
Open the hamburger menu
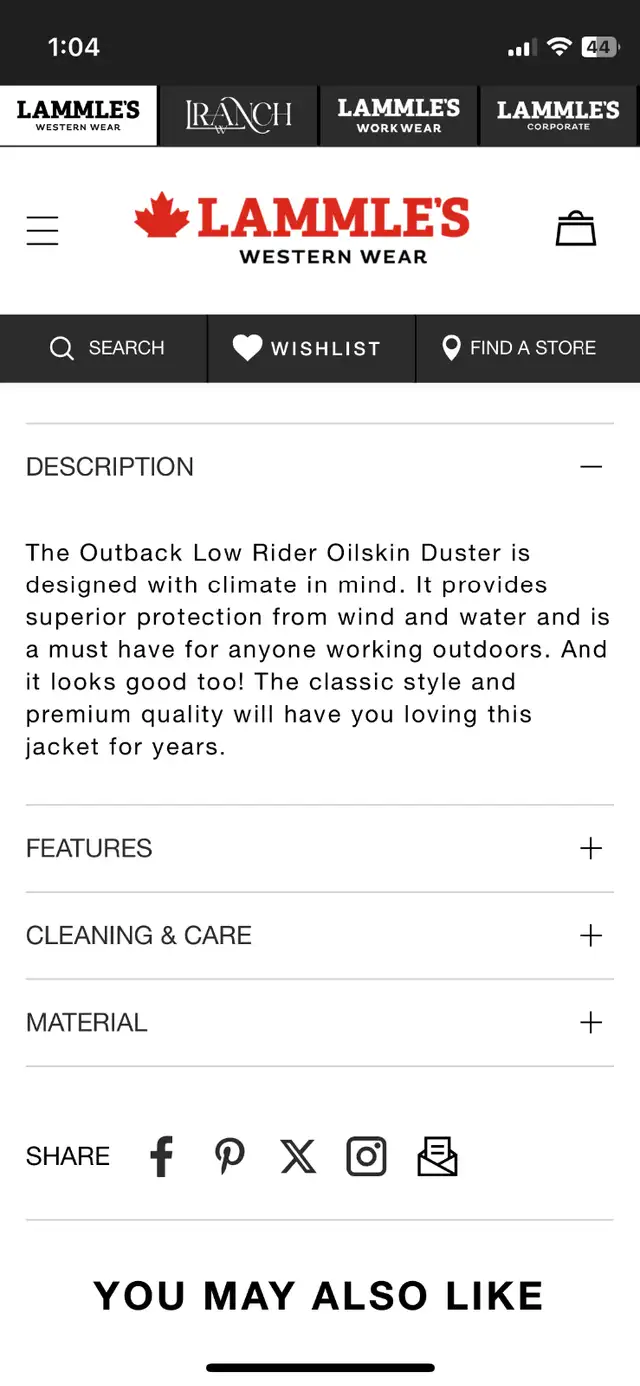tap(42, 230)
